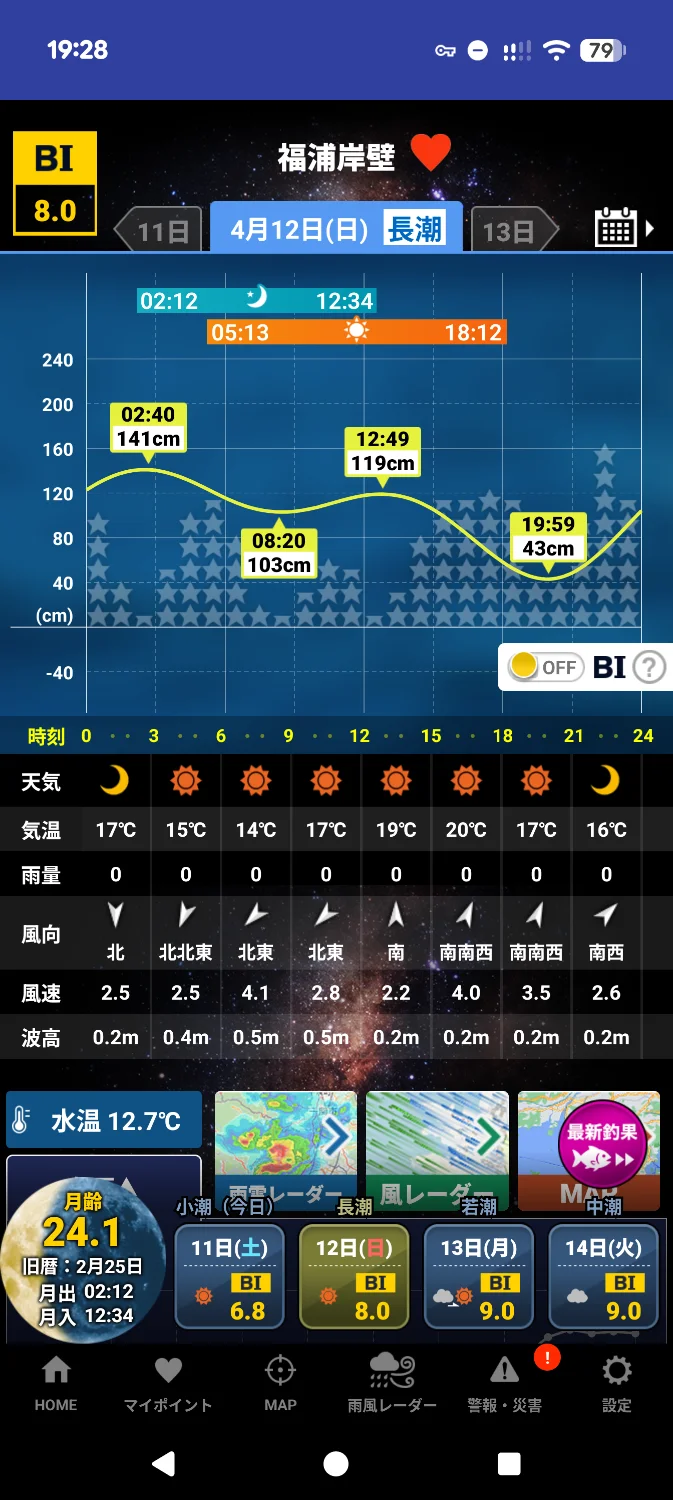Select the 13日(月) forecast card
The image size is (673, 1500).
(x=485, y=1275)
